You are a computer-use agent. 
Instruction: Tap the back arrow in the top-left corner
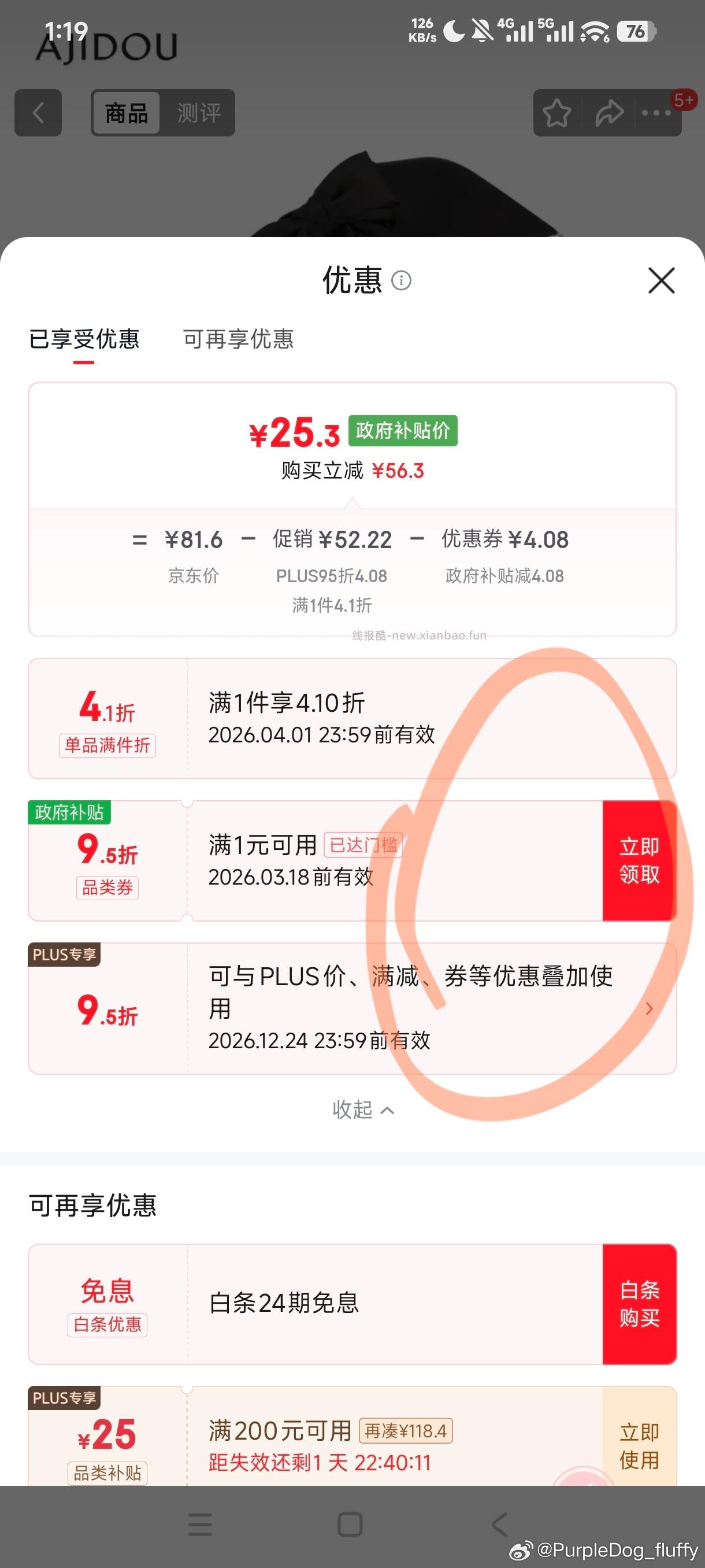tap(38, 113)
